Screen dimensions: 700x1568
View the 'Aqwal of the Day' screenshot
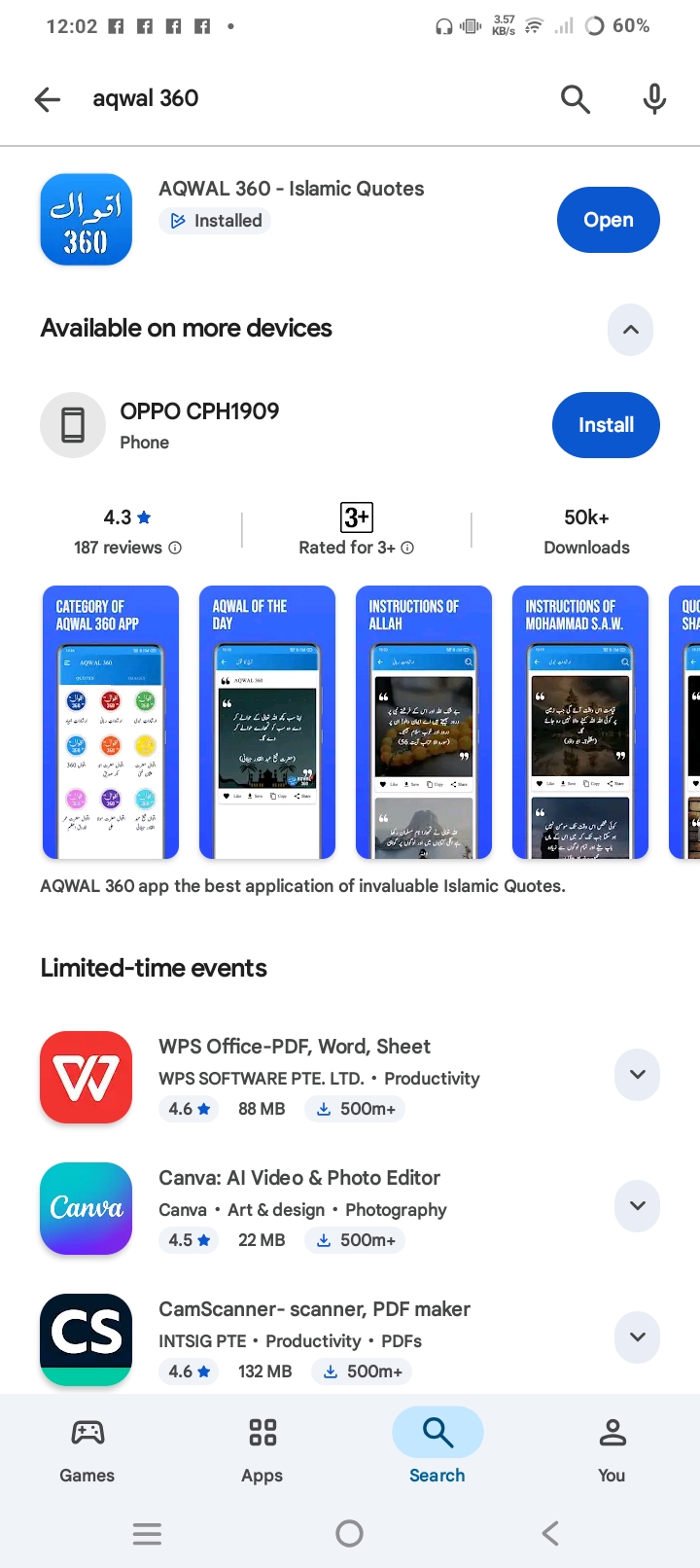(x=267, y=722)
